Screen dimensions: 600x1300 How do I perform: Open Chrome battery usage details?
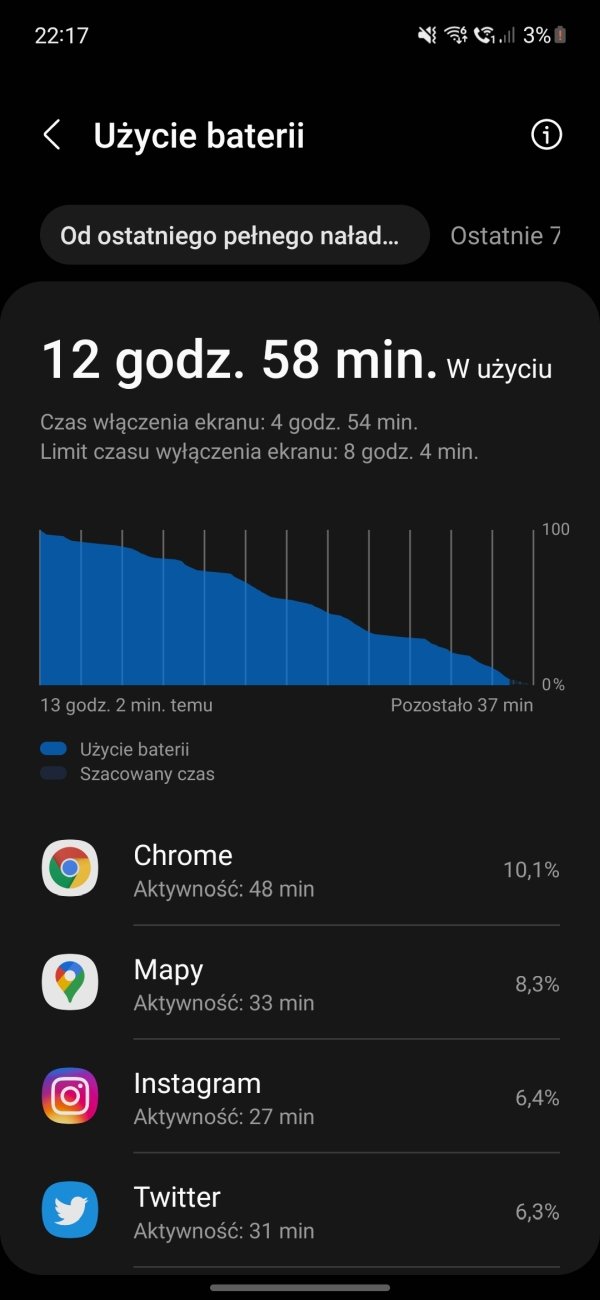click(300, 869)
